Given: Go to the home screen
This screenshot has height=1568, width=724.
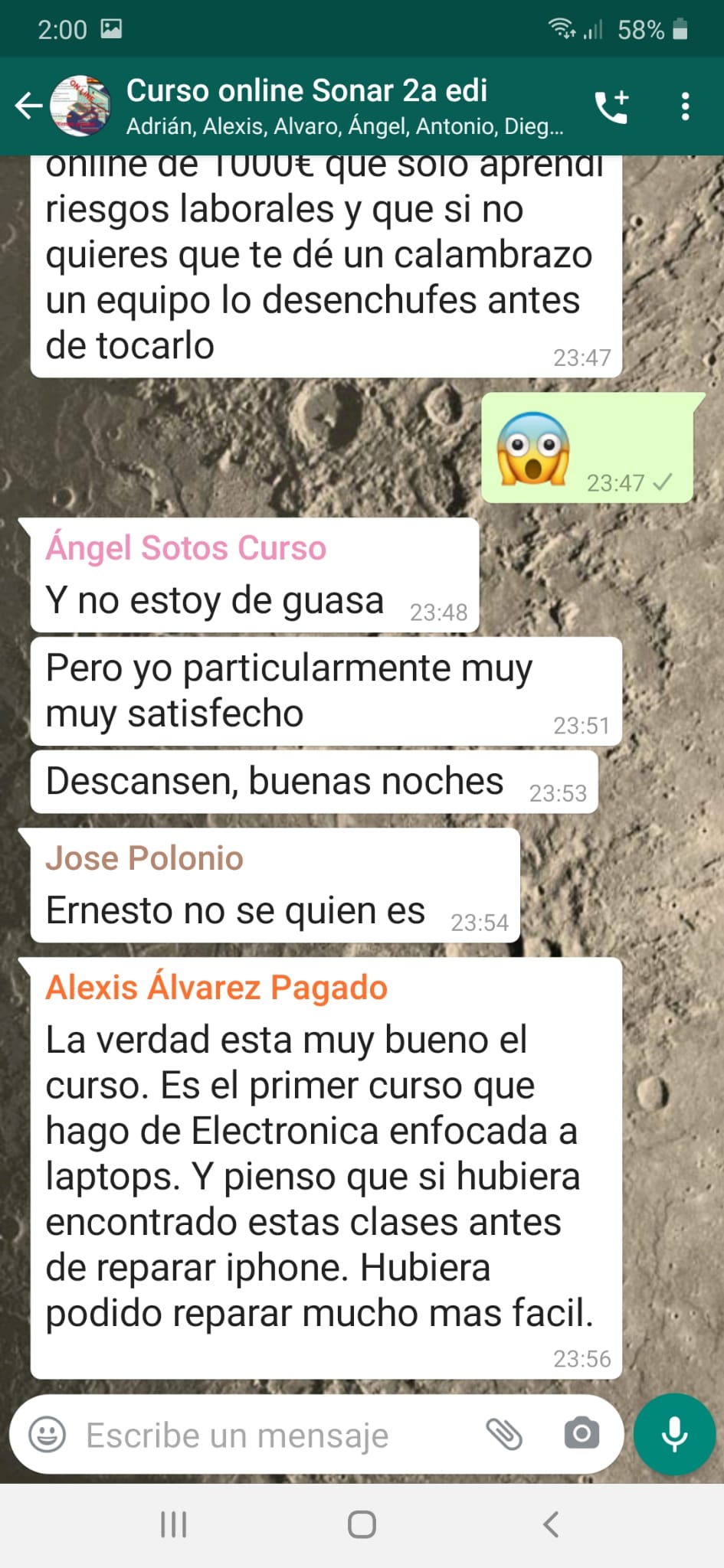Looking at the screenshot, I should (x=362, y=1524).
